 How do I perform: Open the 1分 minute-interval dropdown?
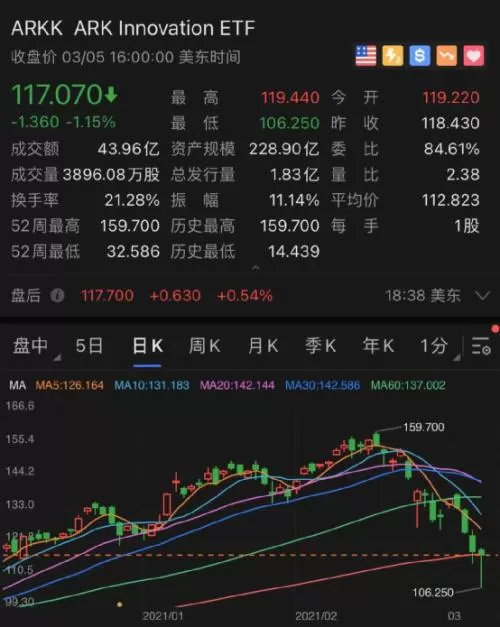436,346
